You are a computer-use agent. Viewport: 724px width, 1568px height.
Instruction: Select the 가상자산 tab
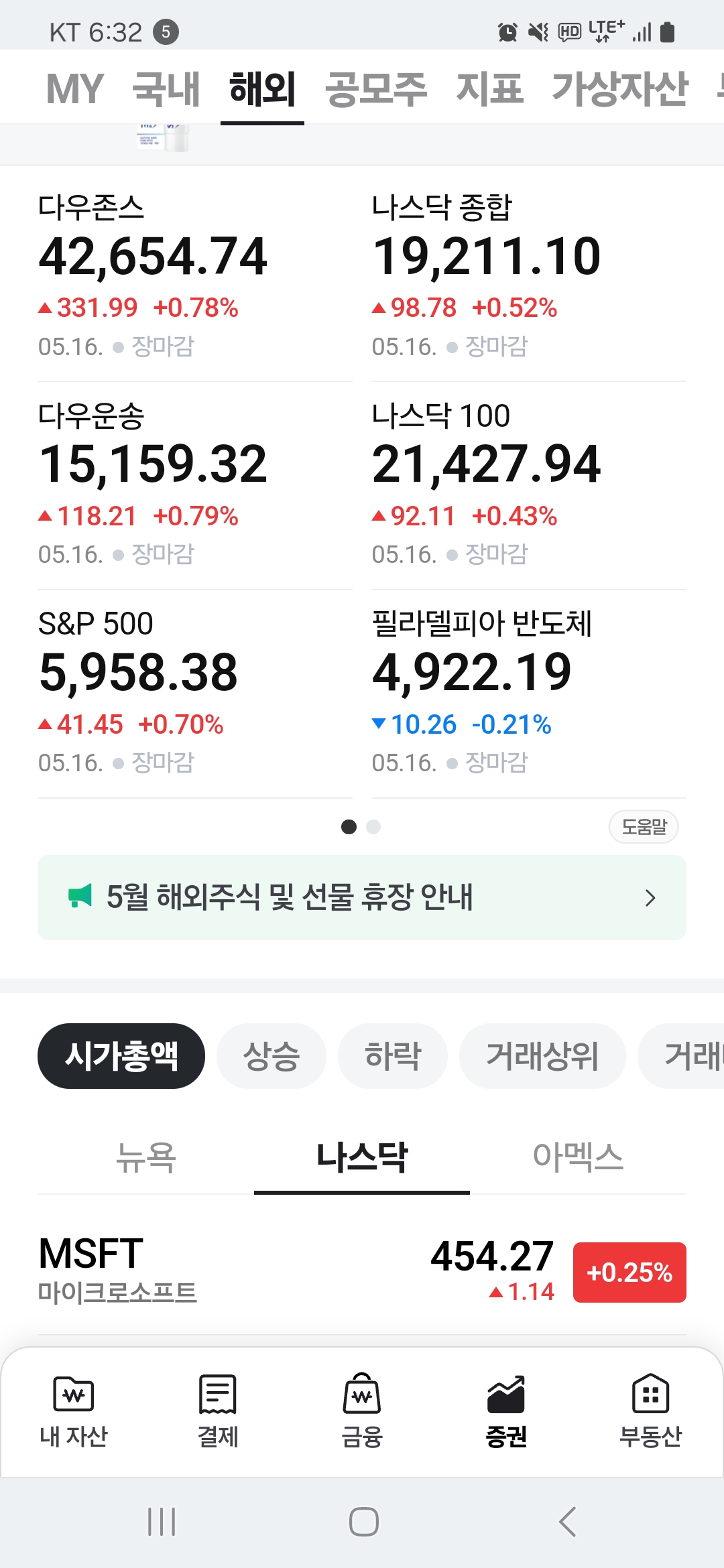[620, 88]
